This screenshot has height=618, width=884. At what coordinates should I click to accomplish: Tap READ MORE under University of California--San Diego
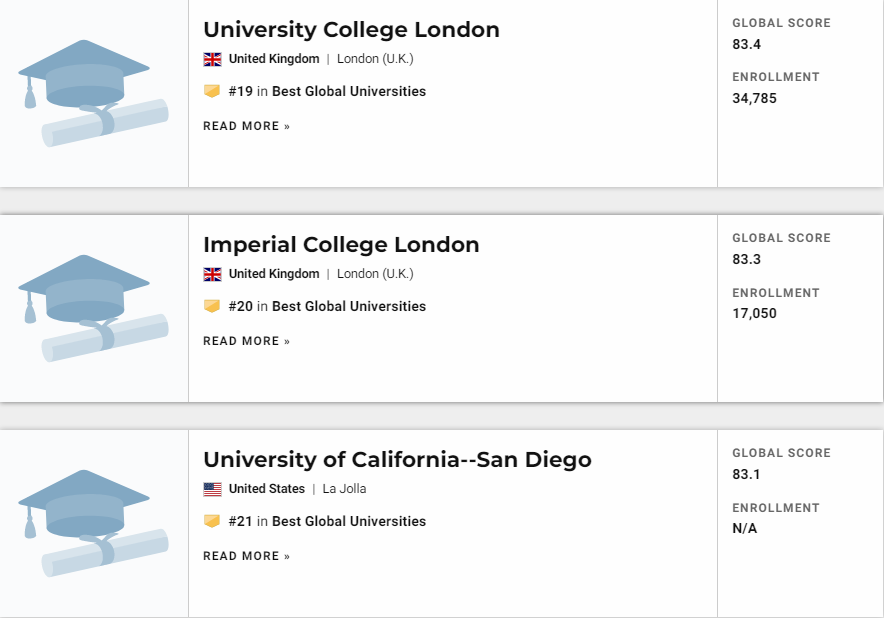[246, 556]
